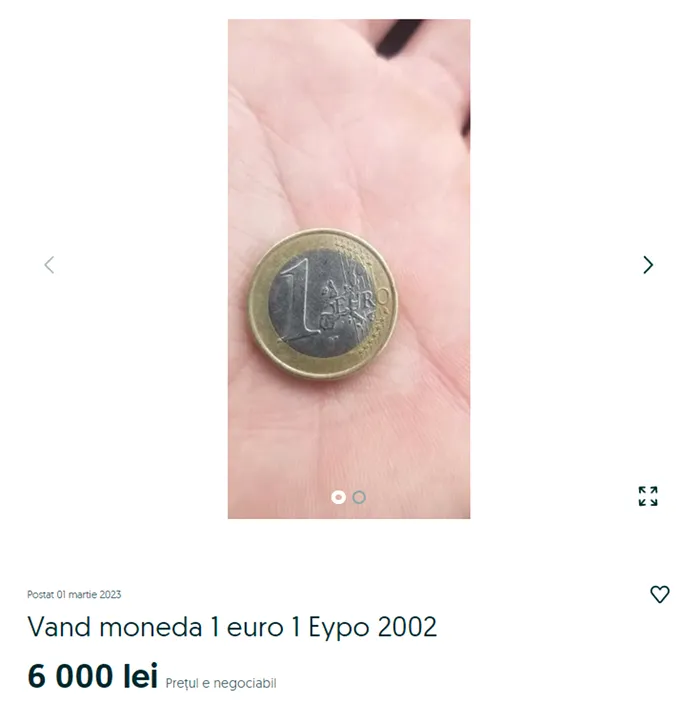700x703 pixels.
Task: Save this listing to favorites
Action: (x=659, y=594)
